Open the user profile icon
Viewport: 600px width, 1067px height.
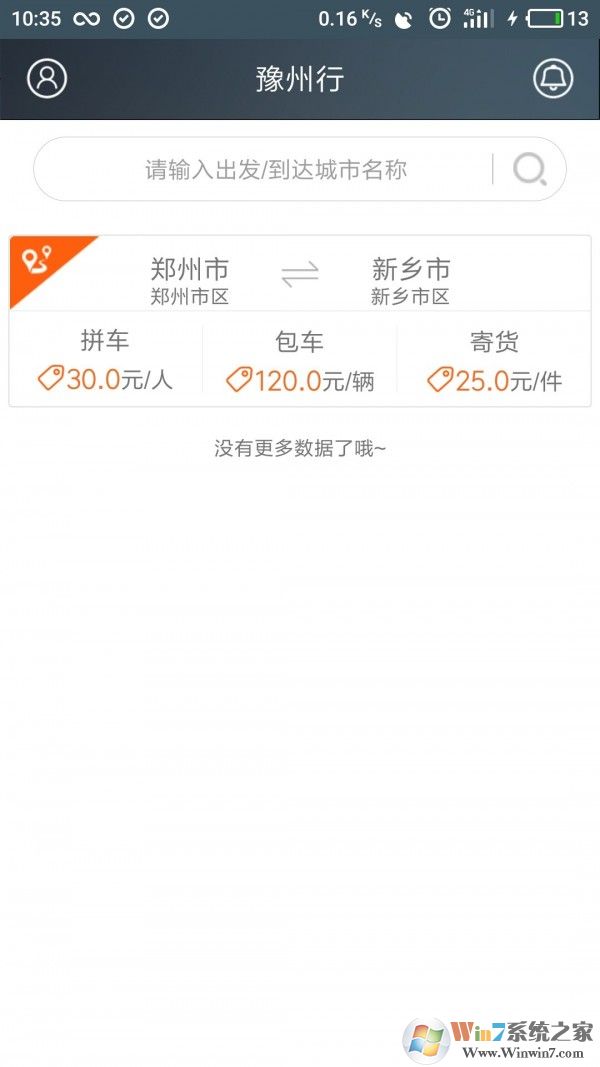coord(47,78)
